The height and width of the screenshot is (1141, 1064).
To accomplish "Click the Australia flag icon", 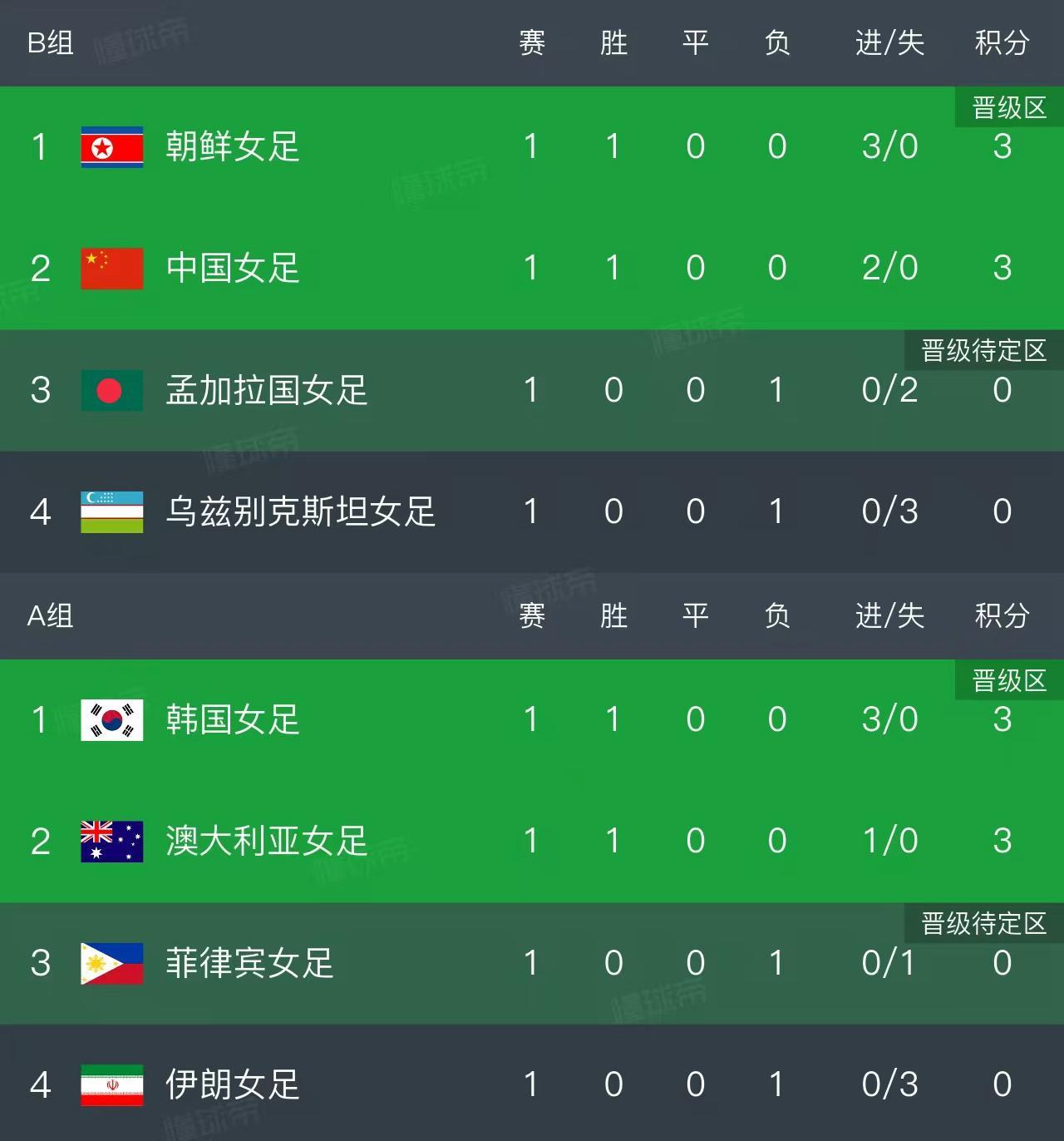I will pos(112,842).
